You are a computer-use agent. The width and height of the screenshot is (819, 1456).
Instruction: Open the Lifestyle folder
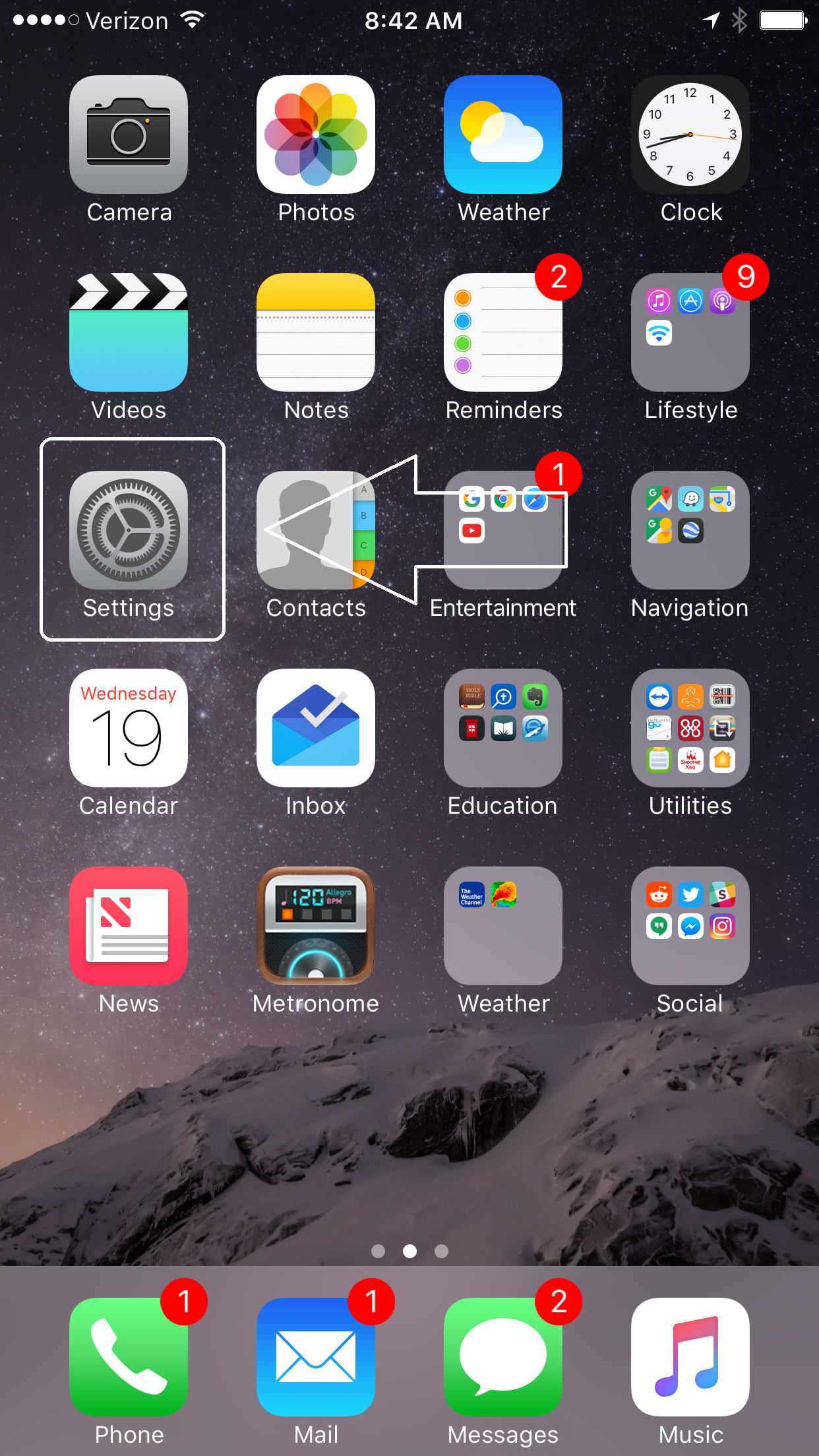point(690,332)
